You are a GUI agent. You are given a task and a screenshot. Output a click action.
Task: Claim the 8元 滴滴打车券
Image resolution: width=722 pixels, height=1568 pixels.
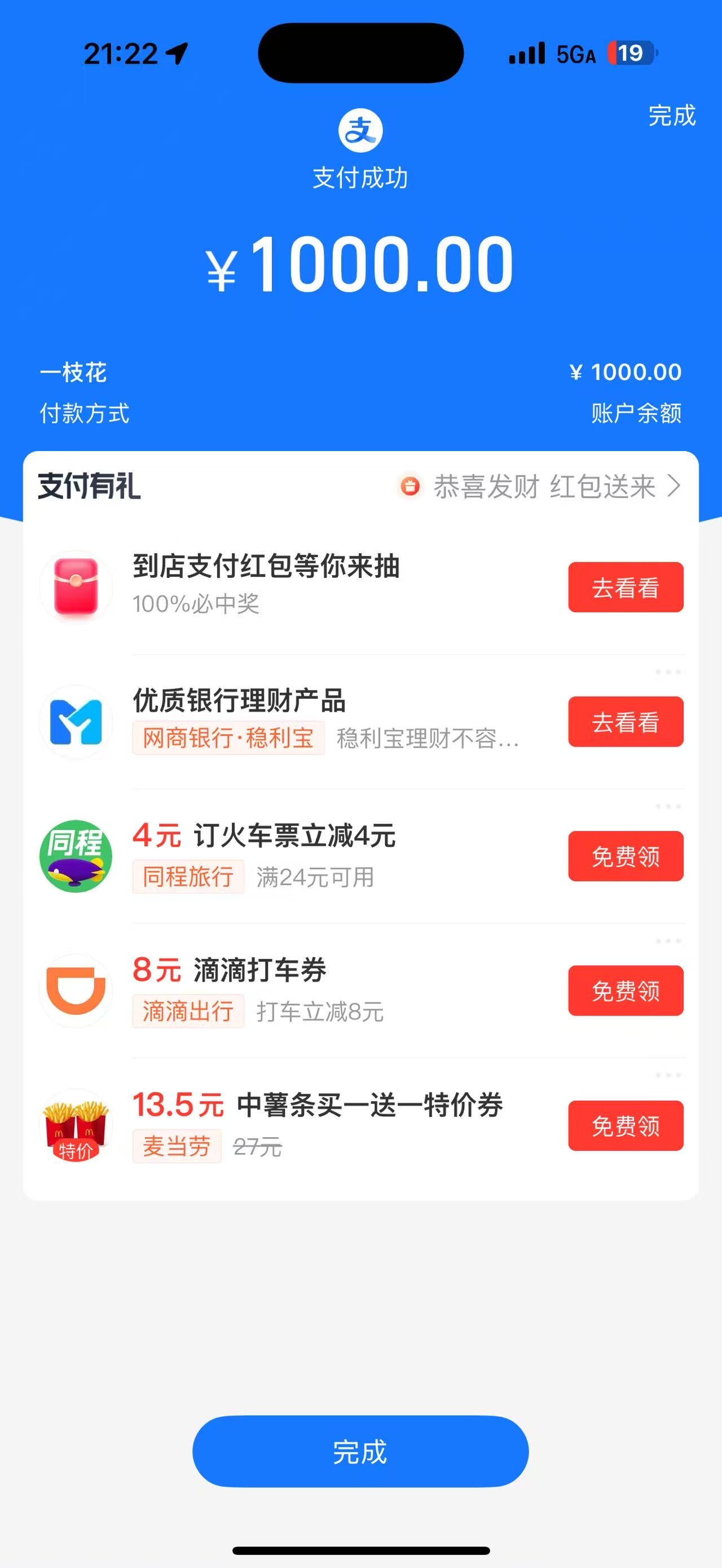(625, 991)
